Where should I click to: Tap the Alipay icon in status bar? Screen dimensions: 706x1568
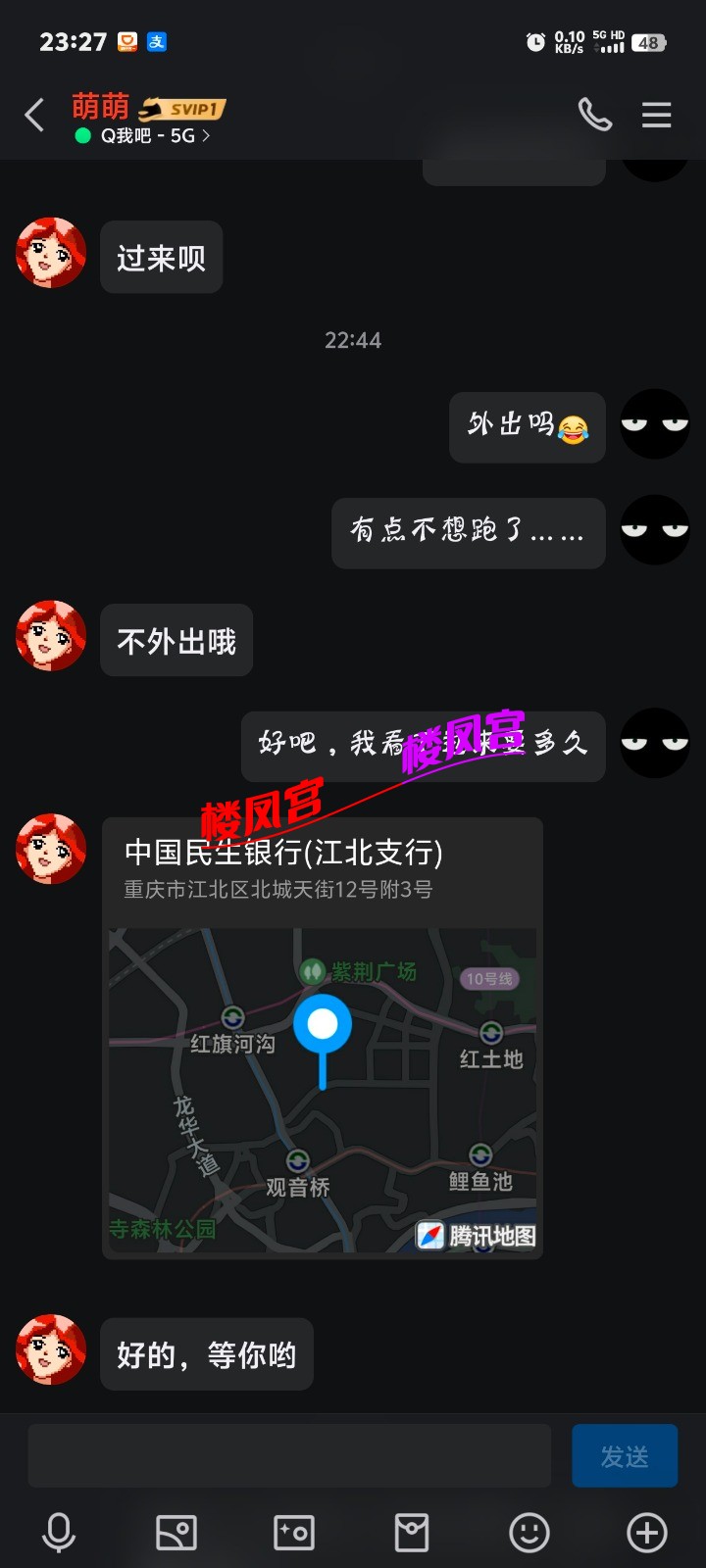click(157, 41)
